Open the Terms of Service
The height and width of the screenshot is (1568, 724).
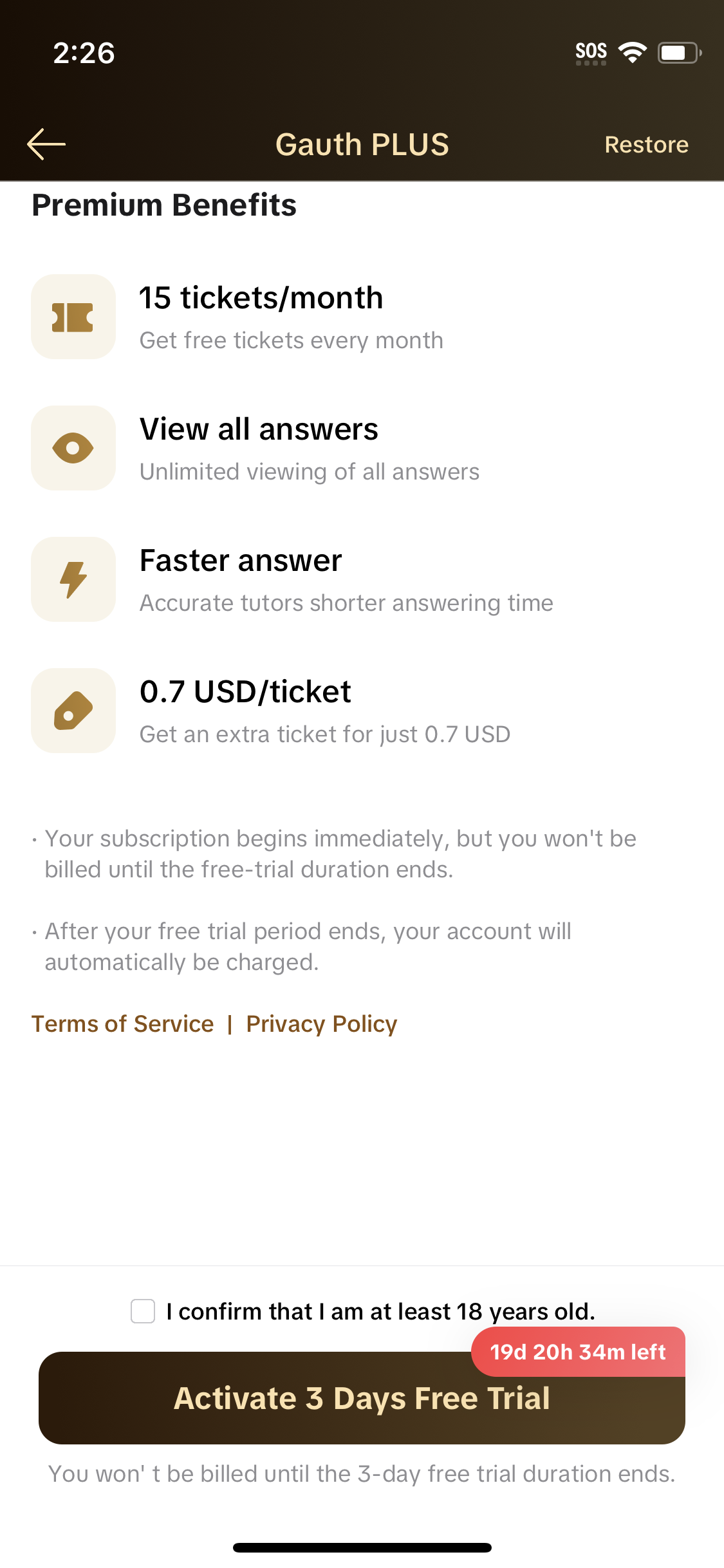(x=123, y=1023)
